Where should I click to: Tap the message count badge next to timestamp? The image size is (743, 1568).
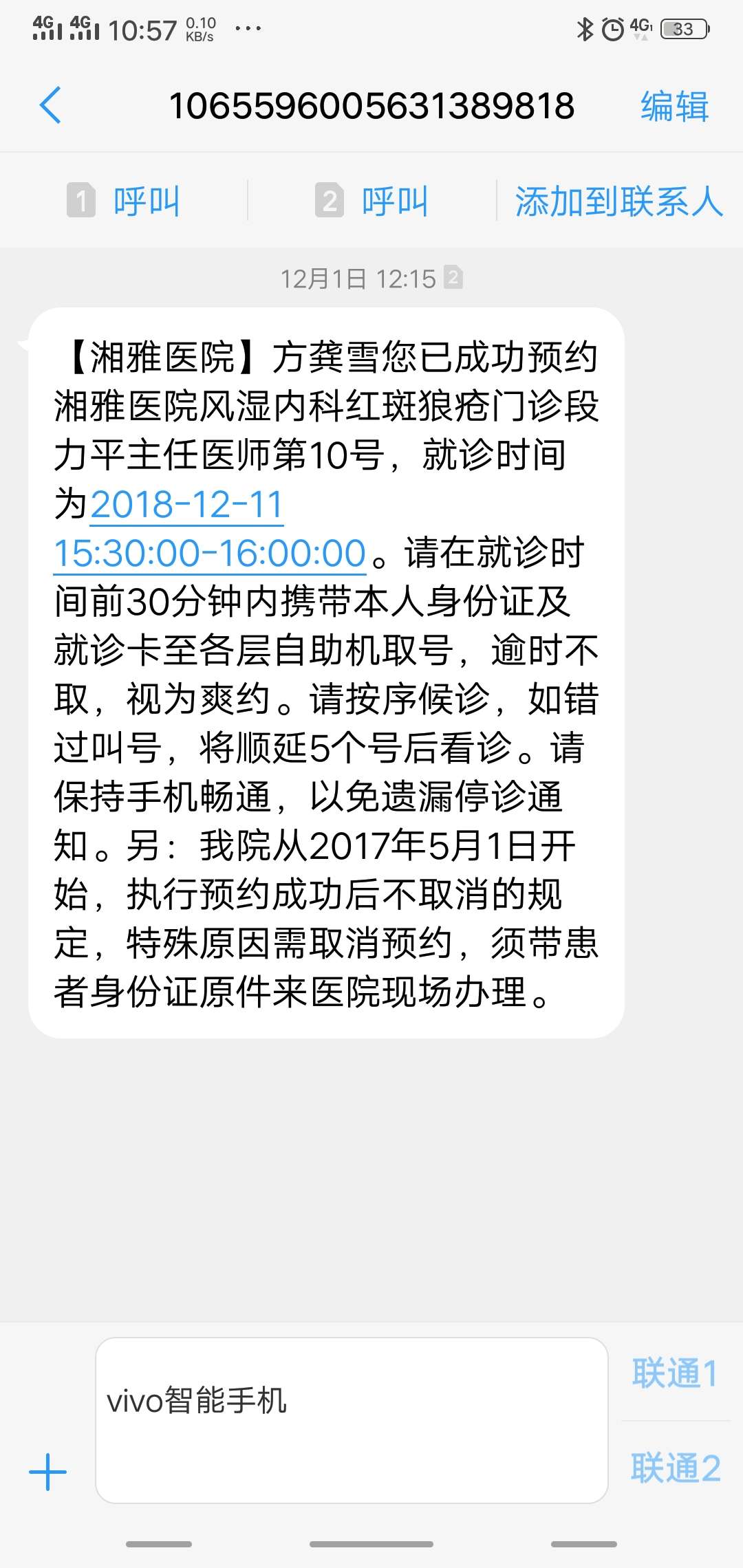453,279
